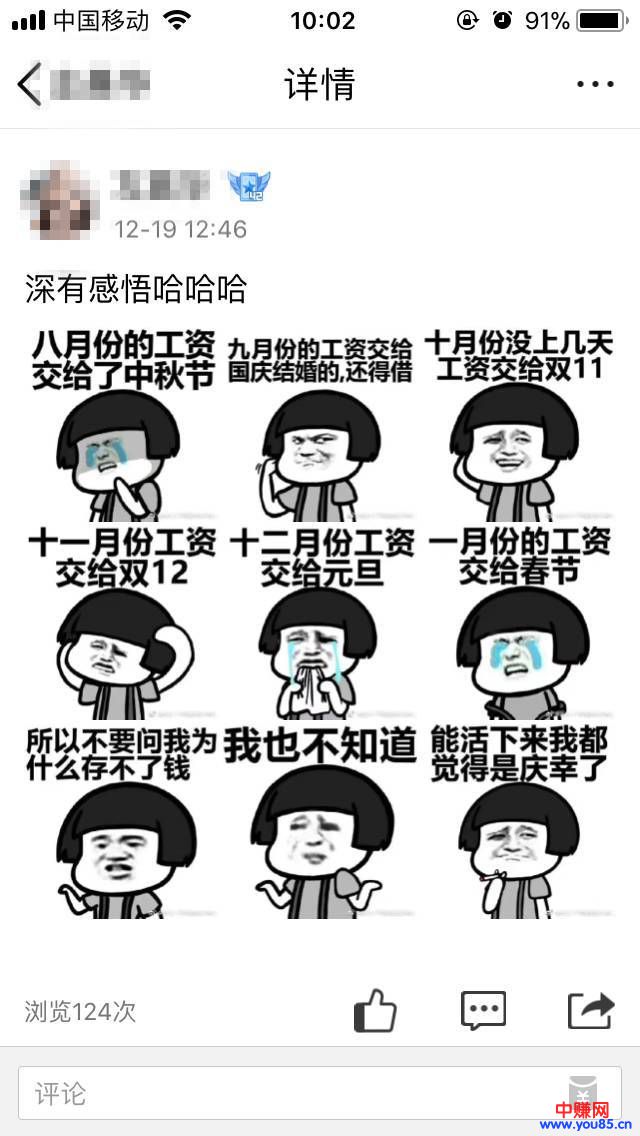
Task: Open the 八月份的工资 meme image
Action: pos(122,425)
